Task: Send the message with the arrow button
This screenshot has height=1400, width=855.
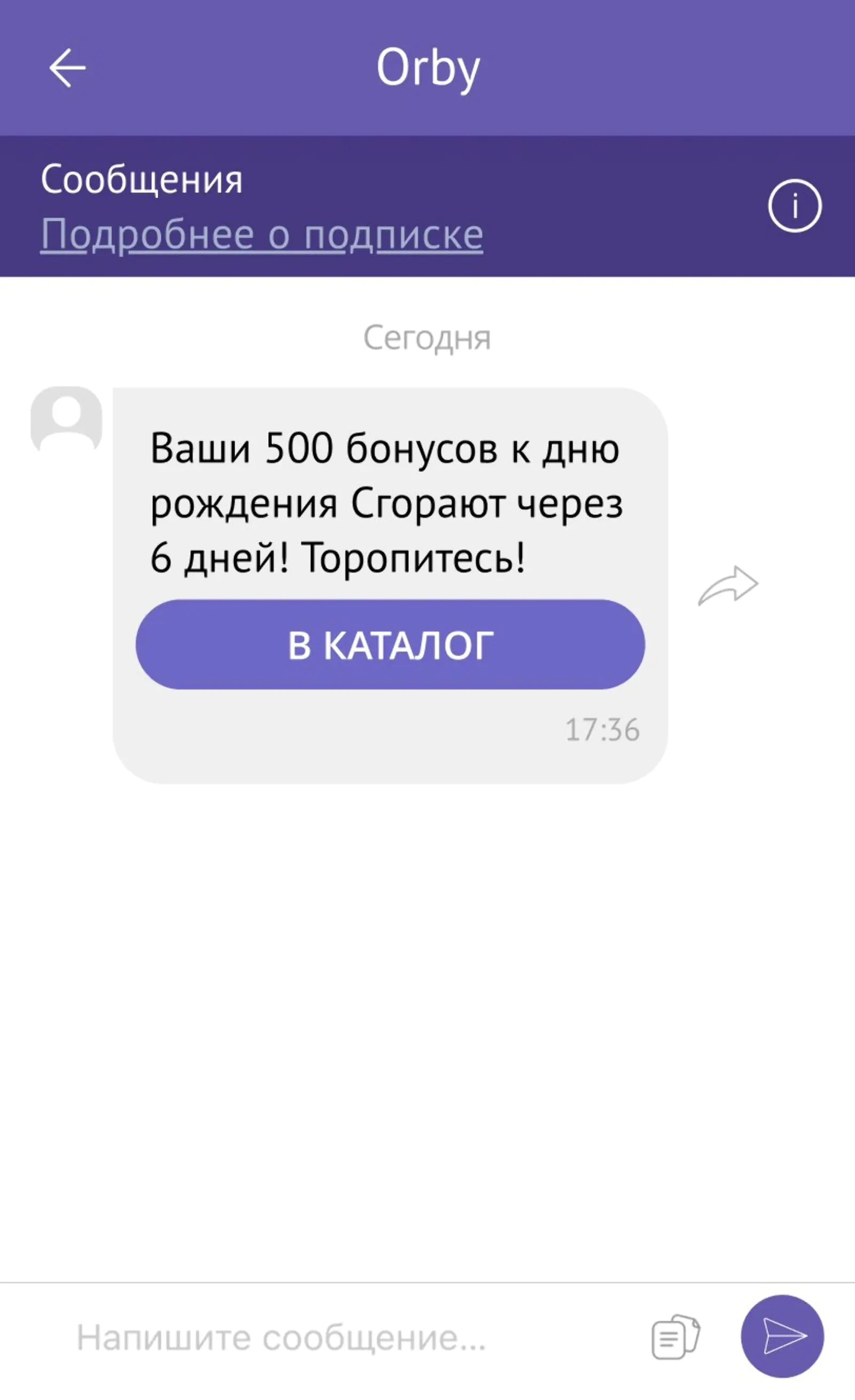Action: [x=782, y=1336]
